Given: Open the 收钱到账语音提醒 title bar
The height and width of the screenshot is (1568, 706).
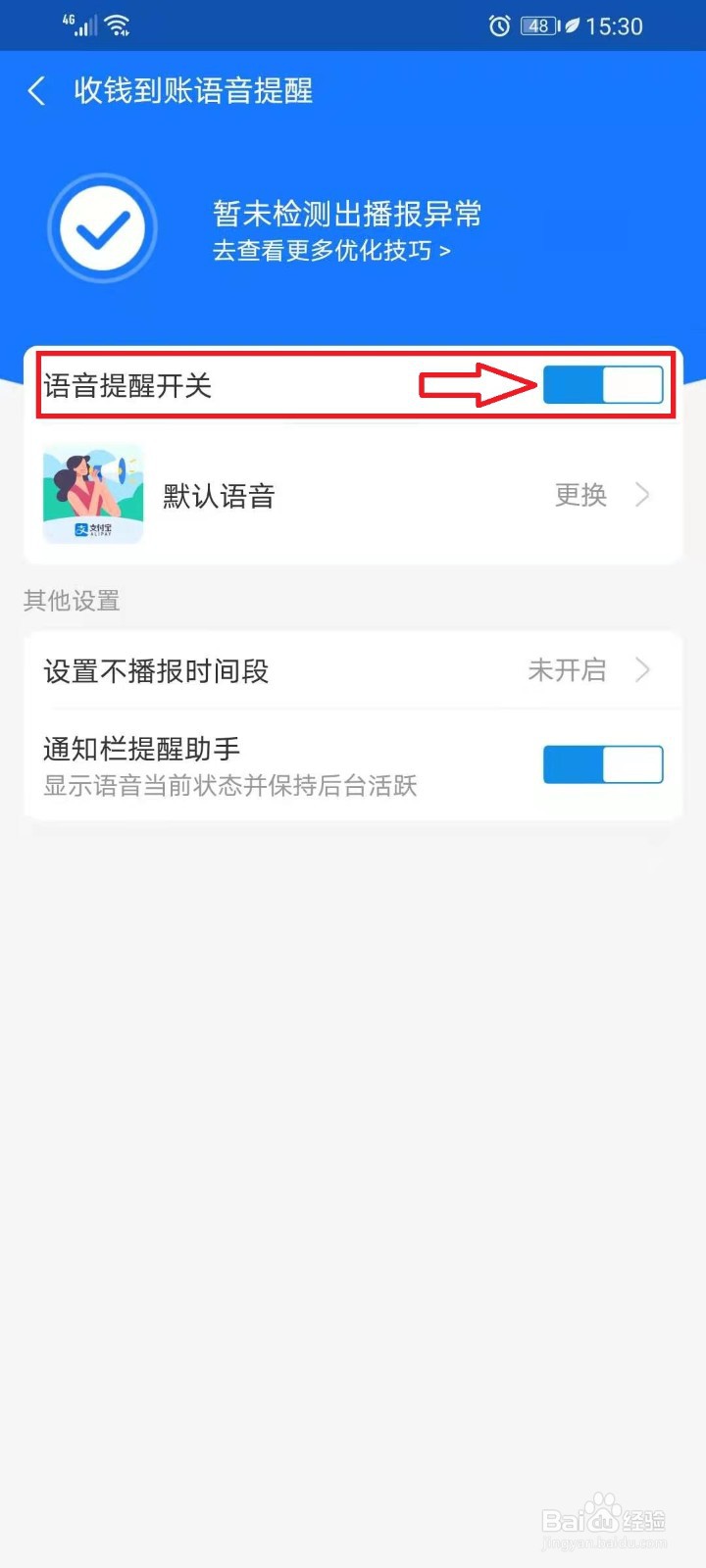Looking at the screenshot, I should [192, 90].
